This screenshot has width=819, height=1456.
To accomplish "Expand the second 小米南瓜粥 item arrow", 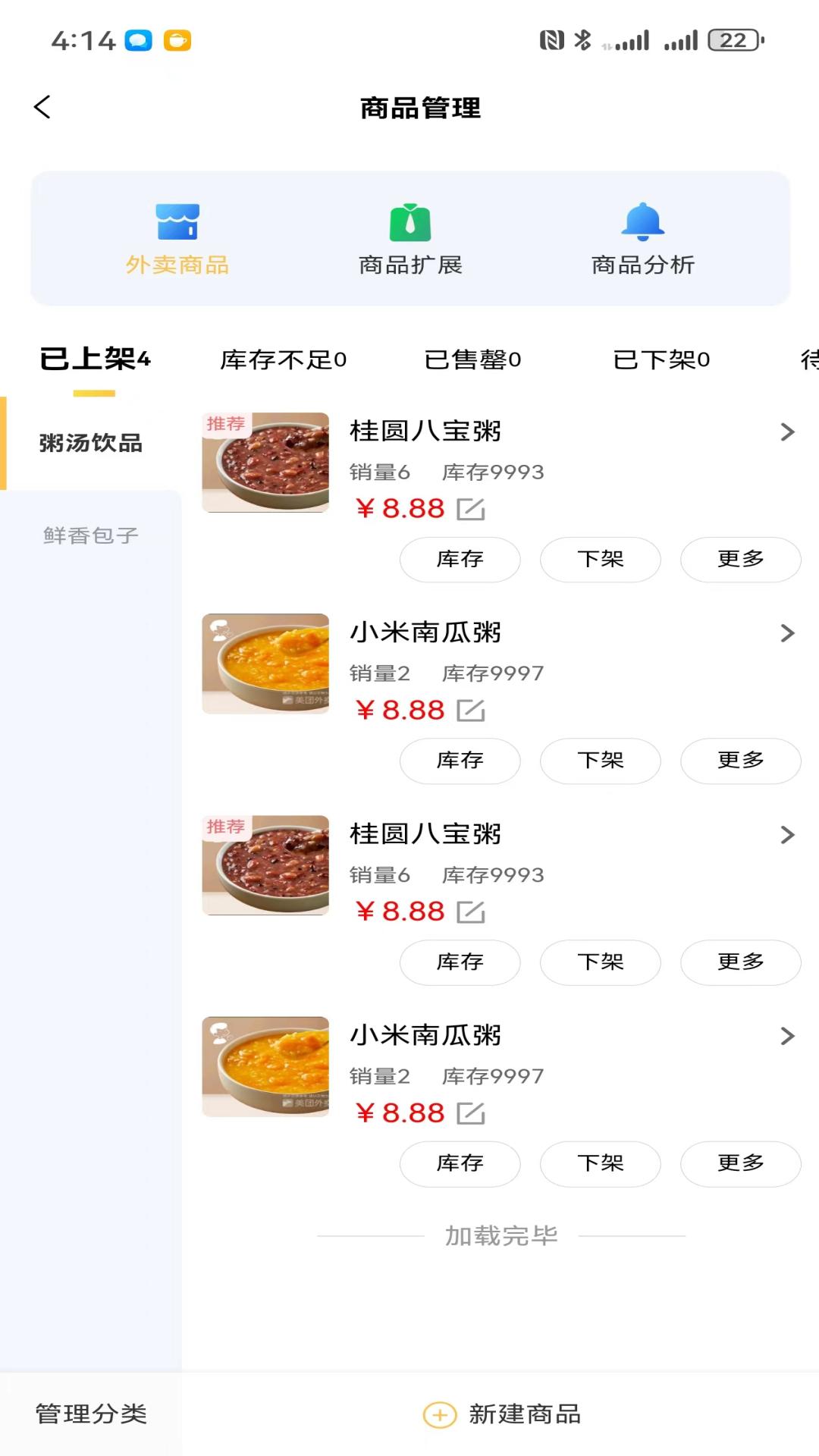I will click(x=788, y=1034).
